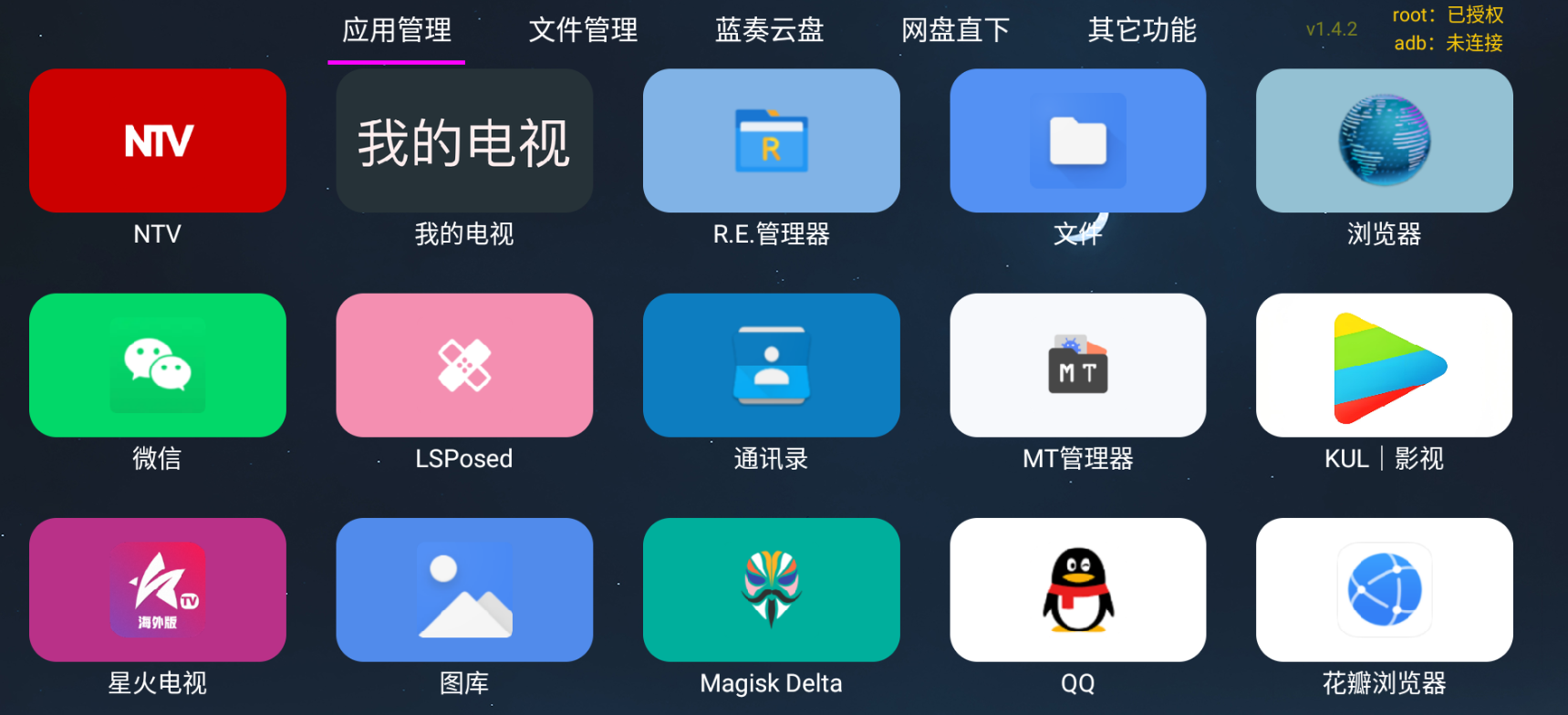Open 通讯录 contacts app
Screen dimensions: 1568x715
point(771,365)
